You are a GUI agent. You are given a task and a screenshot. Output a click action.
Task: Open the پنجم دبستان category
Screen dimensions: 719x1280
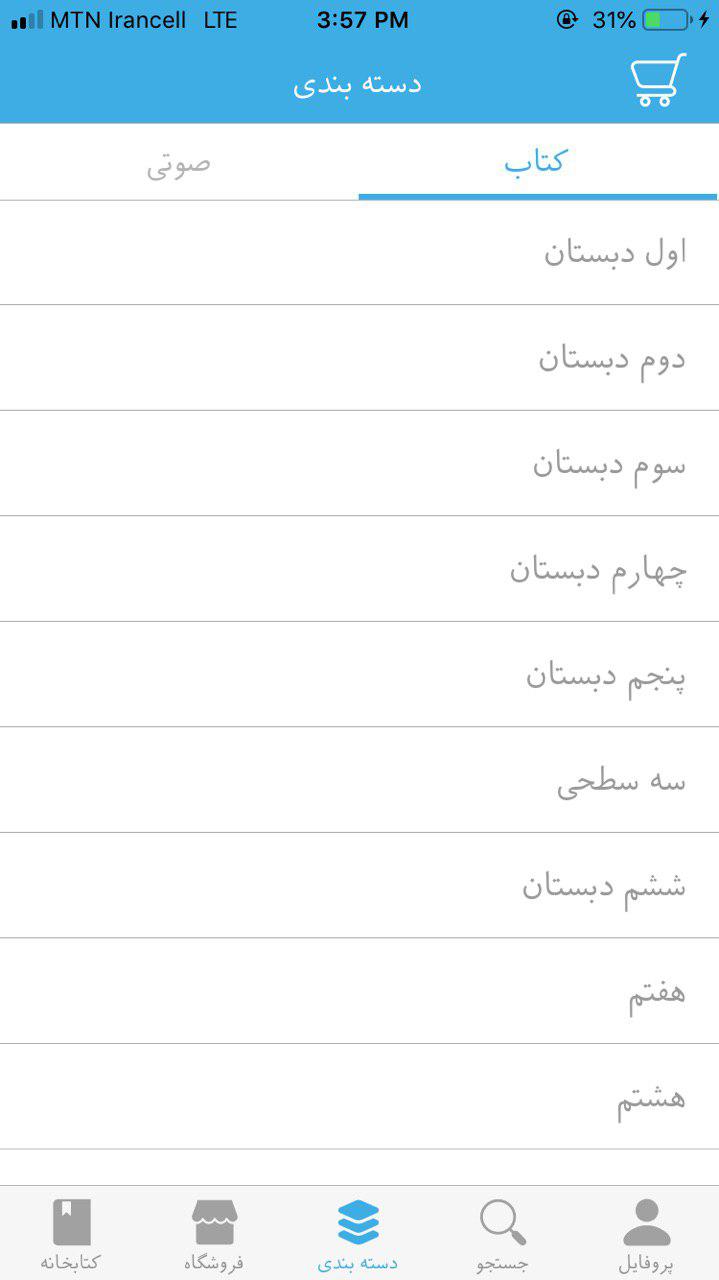pyautogui.click(x=359, y=675)
